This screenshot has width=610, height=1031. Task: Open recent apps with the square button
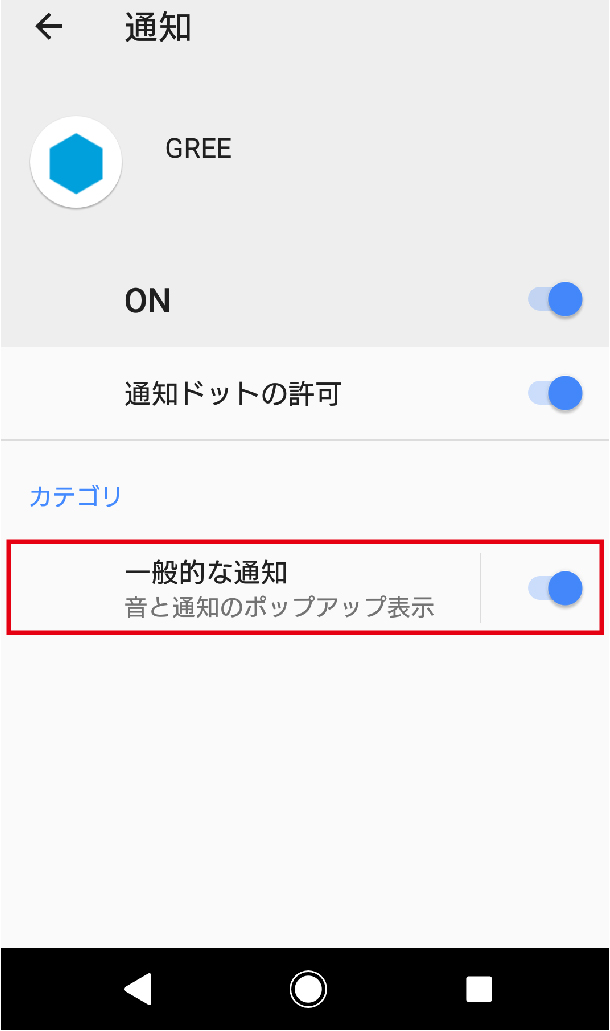coord(479,989)
